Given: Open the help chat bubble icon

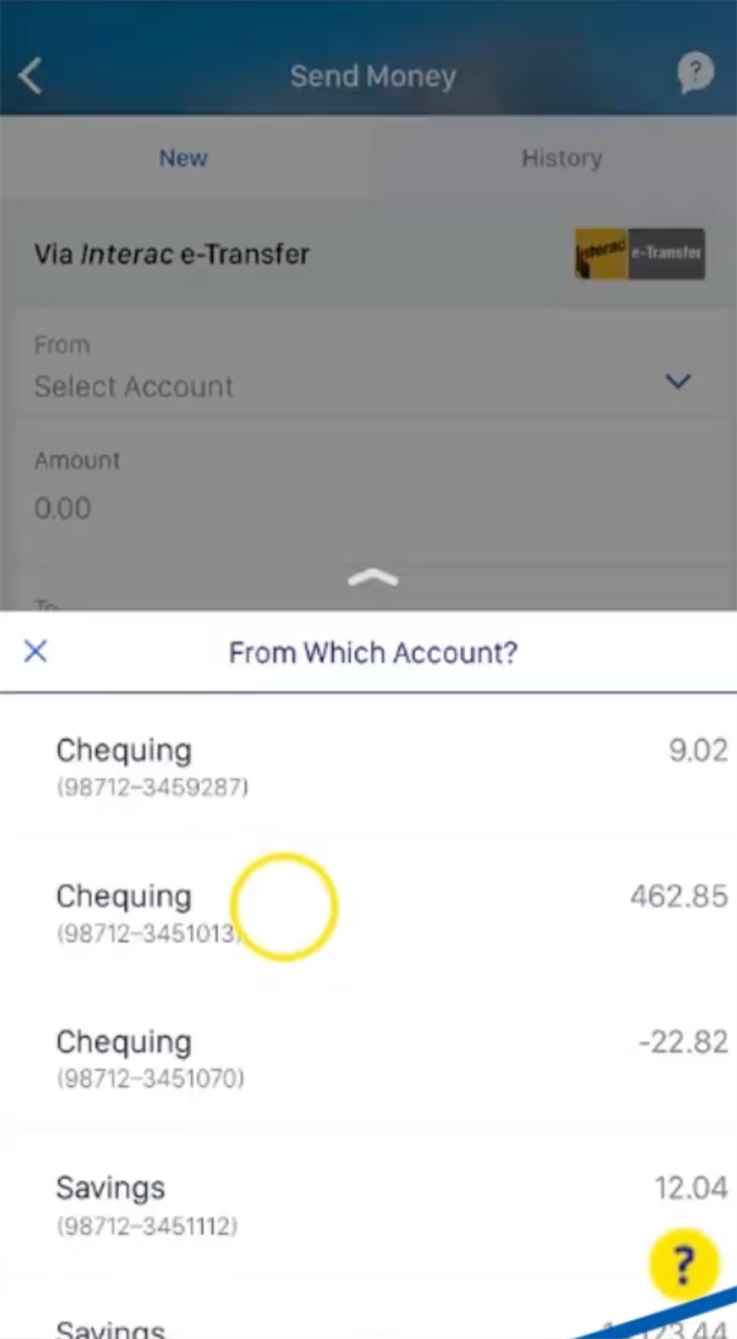Looking at the screenshot, I should (x=695, y=74).
